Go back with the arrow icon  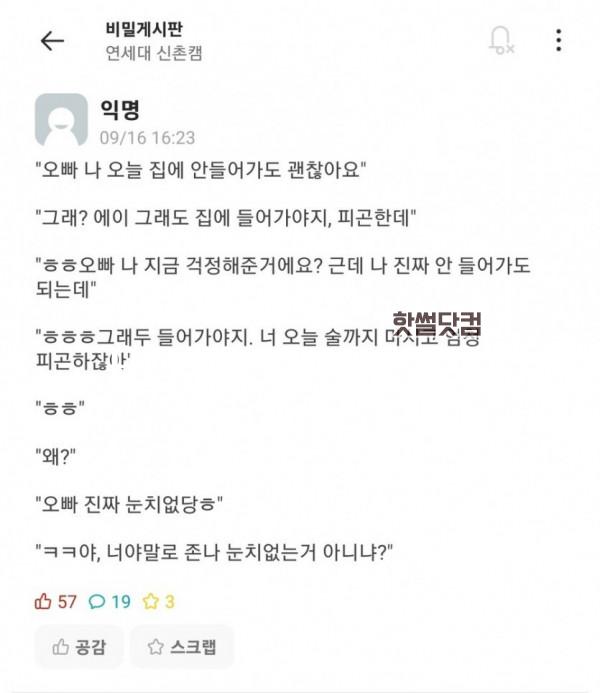[52, 41]
